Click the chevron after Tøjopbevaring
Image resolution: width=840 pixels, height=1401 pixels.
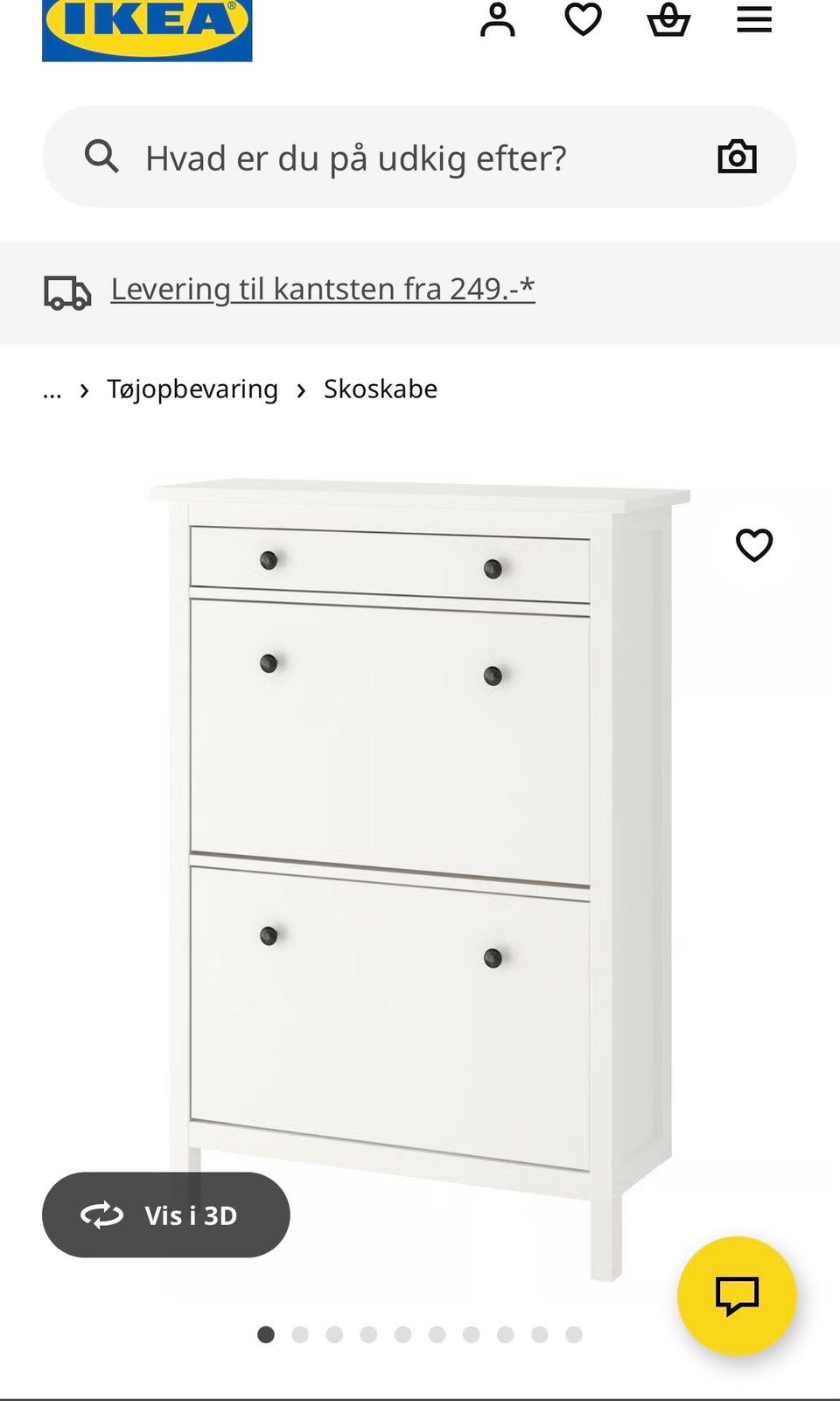(x=301, y=390)
